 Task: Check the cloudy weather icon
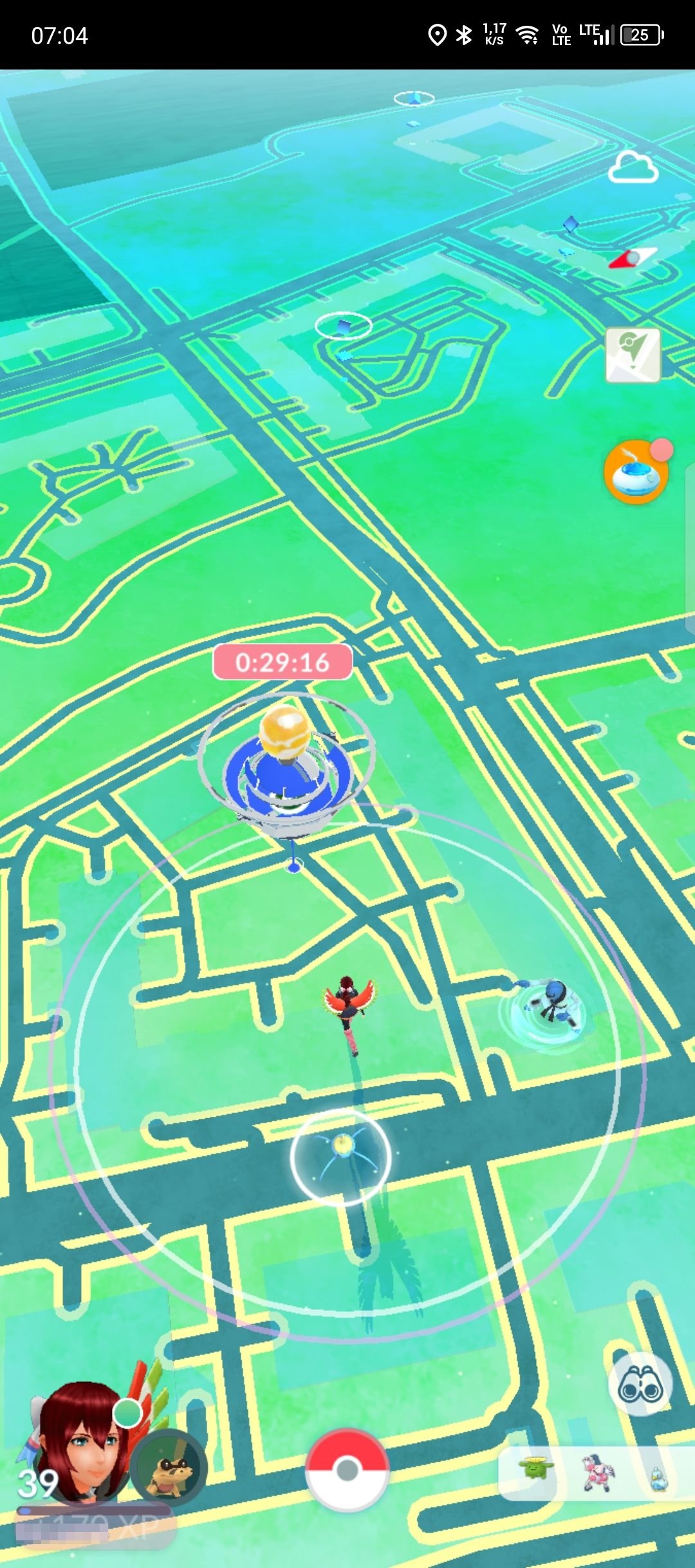(x=633, y=167)
